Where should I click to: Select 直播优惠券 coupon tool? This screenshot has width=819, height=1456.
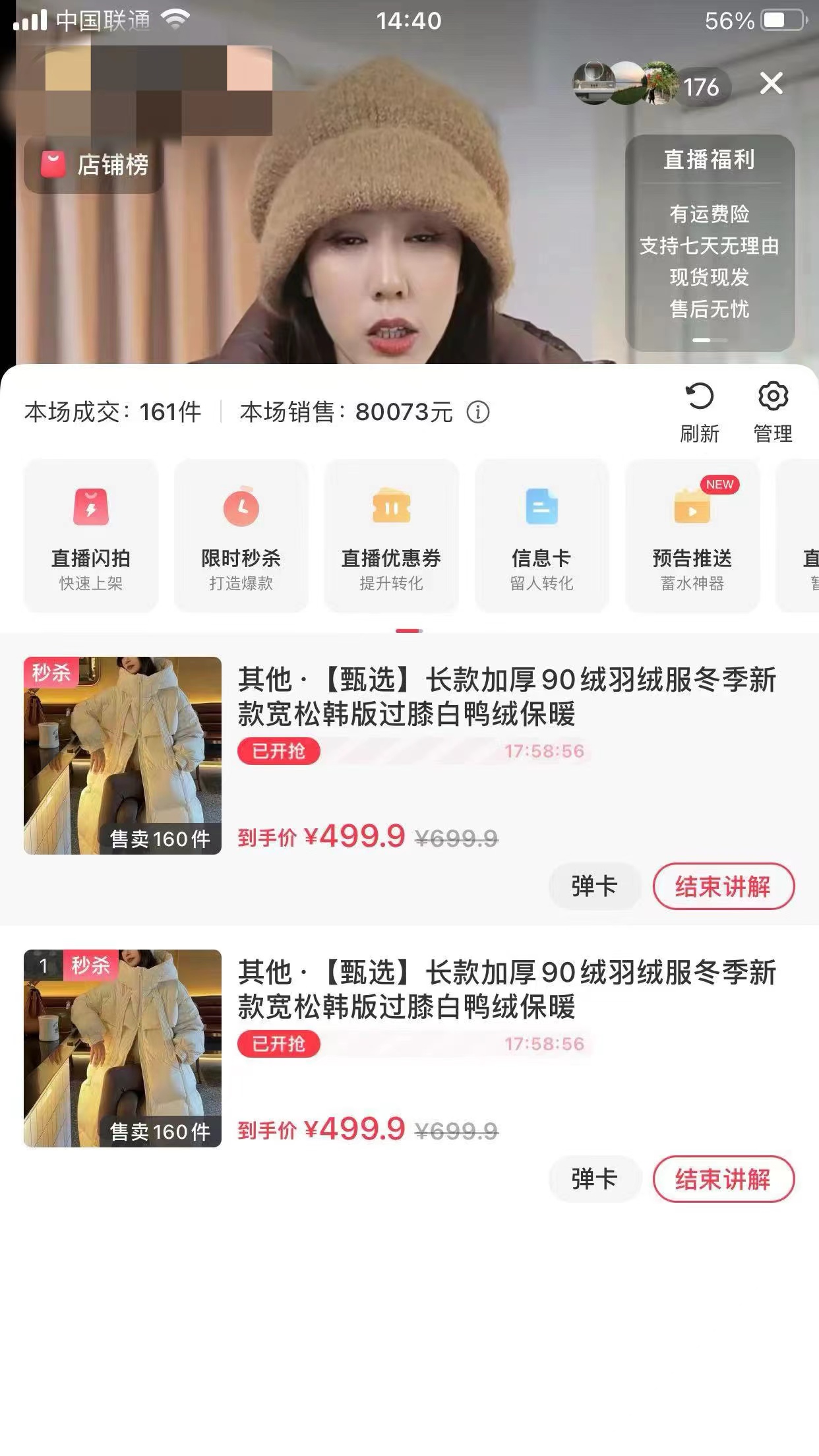tap(391, 535)
